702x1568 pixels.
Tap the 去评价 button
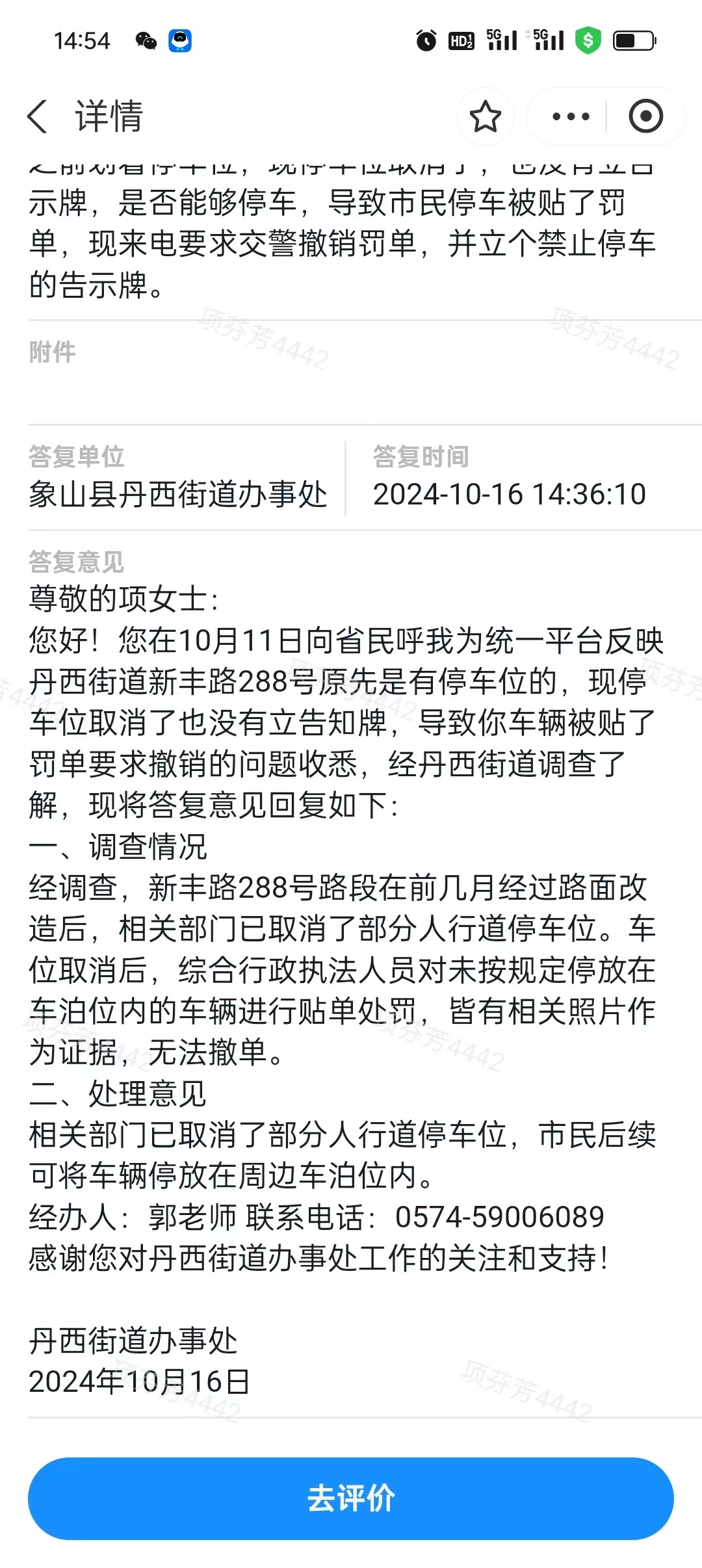[x=351, y=1498]
